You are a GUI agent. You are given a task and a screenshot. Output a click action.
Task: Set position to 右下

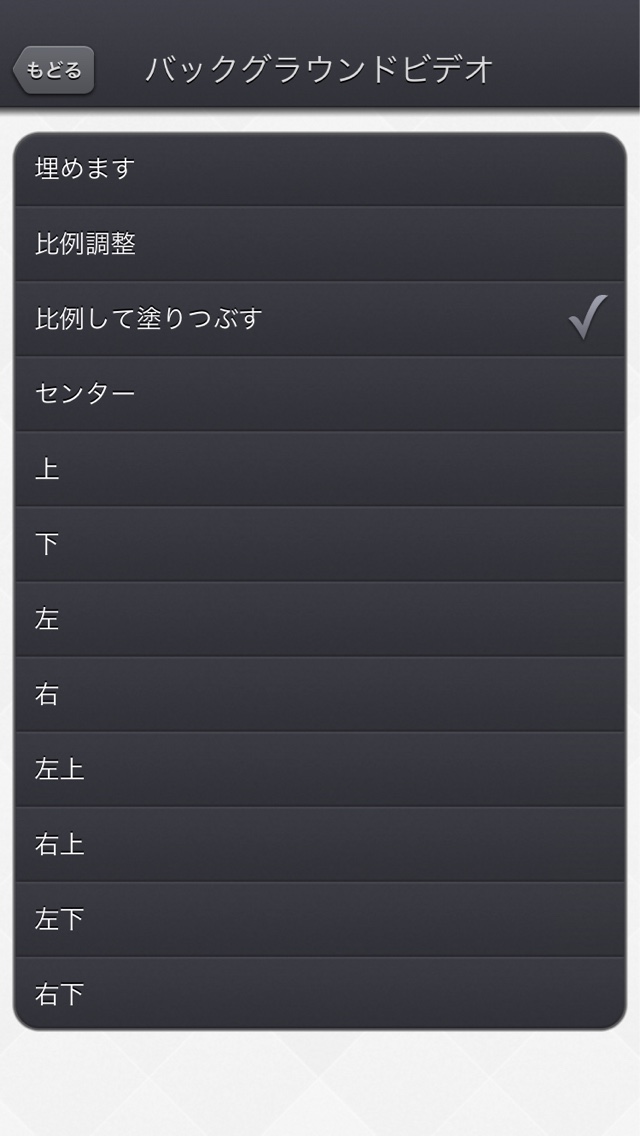click(320, 994)
